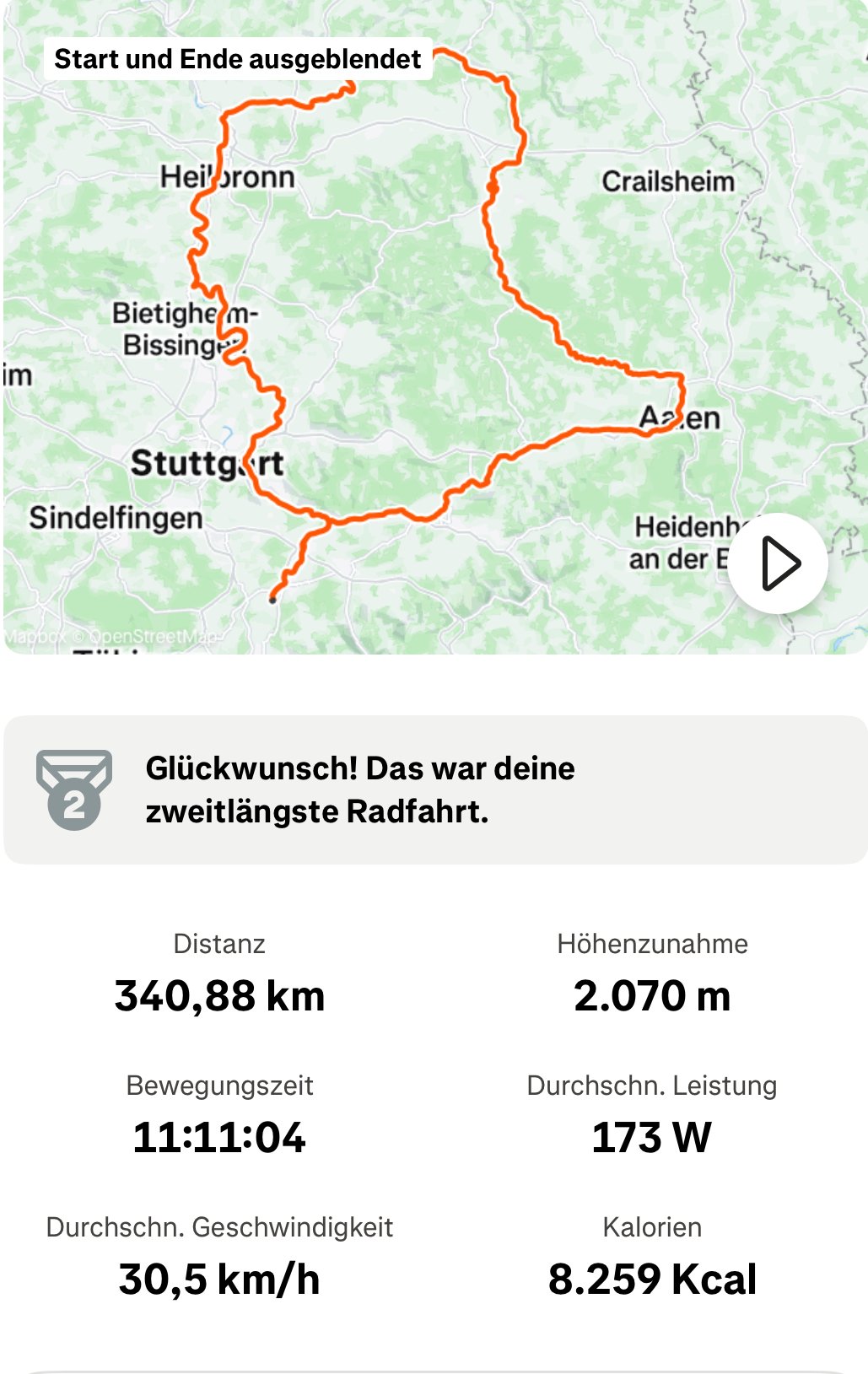Open the zweitlängste Radfahrt achievement card
Image resolution: width=868 pixels, height=1374 pixels.
[435, 789]
